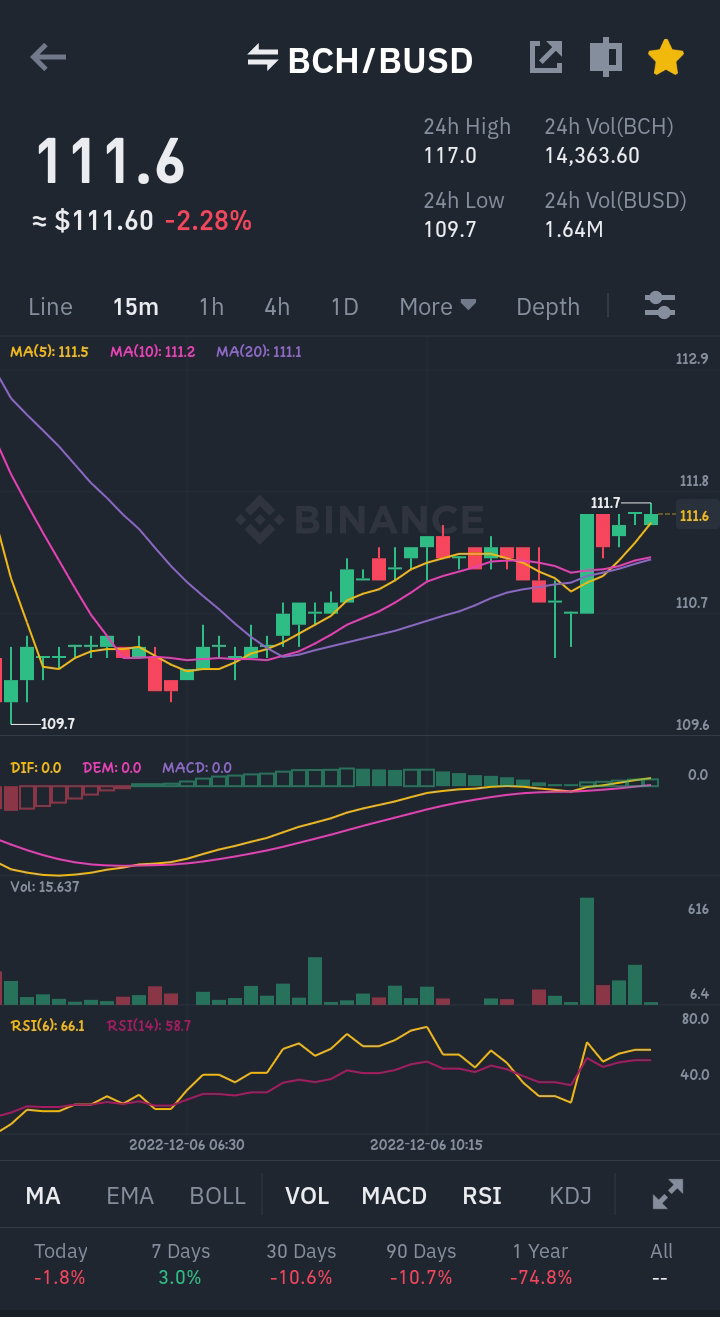720x1317 pixels.
Task: Choose the 1D interval
Action: tap(344, 307)
